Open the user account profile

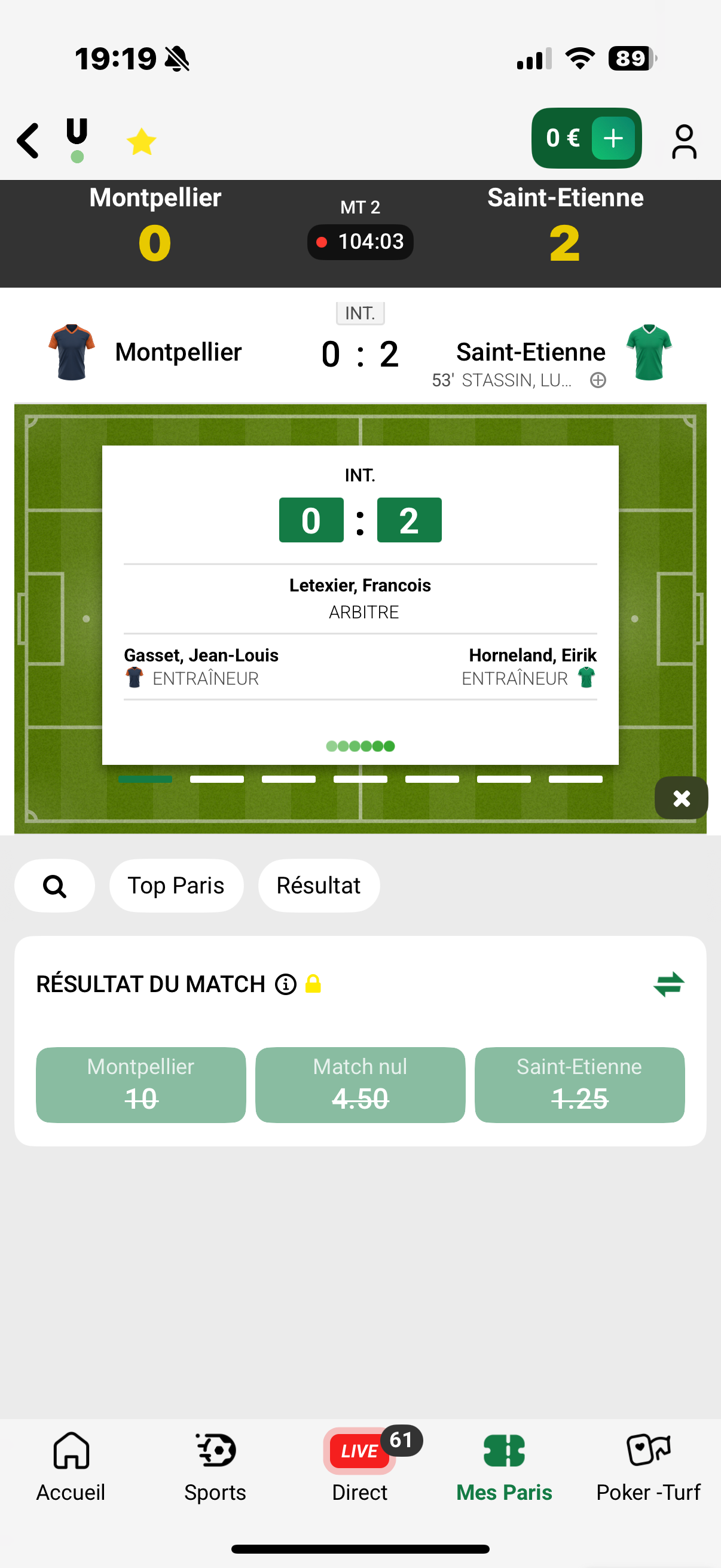(x=684, y=141)
